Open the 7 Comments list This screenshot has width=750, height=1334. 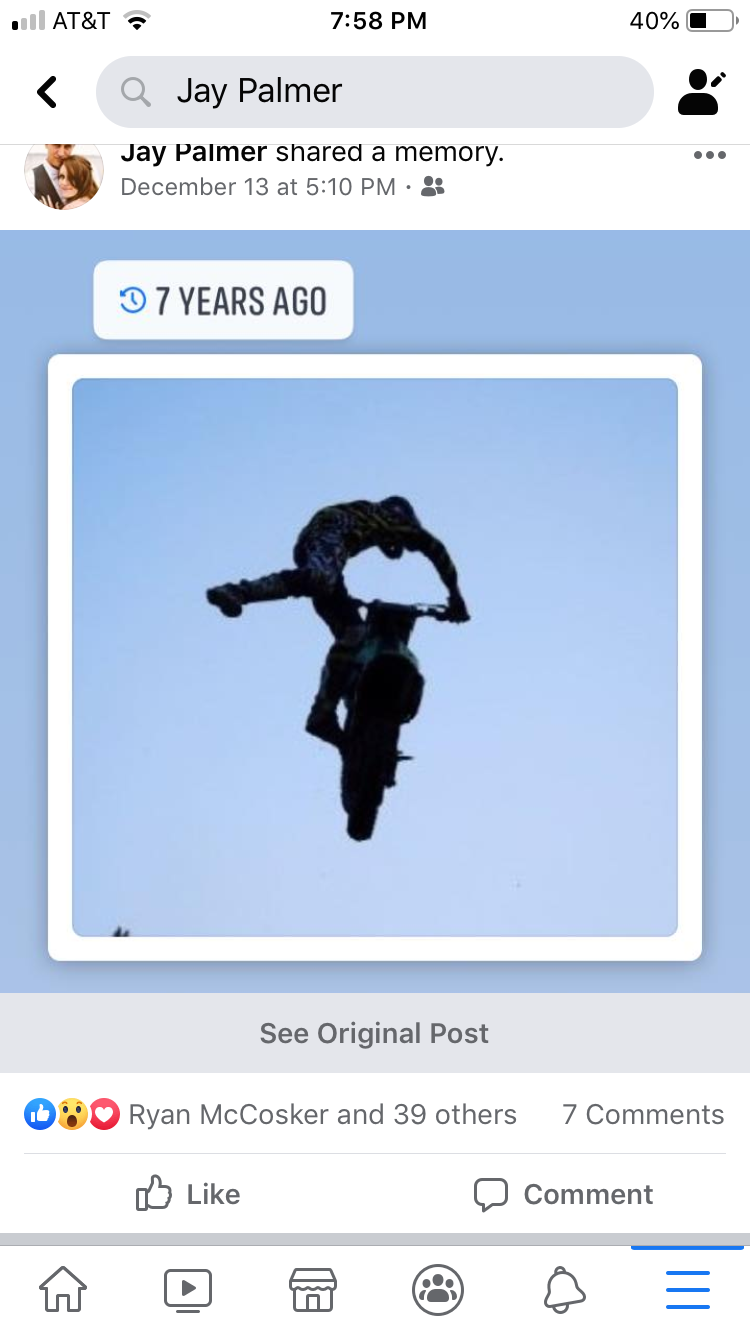pos(643,1114)
